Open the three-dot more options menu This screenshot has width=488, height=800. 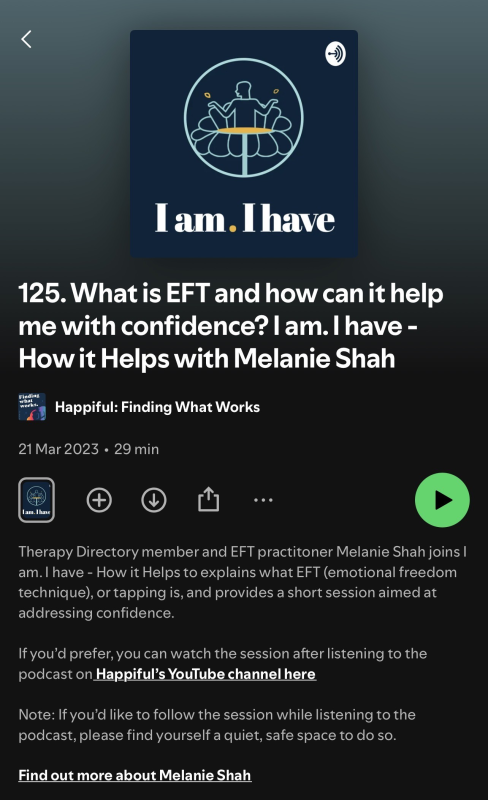[x=263, y=500]
